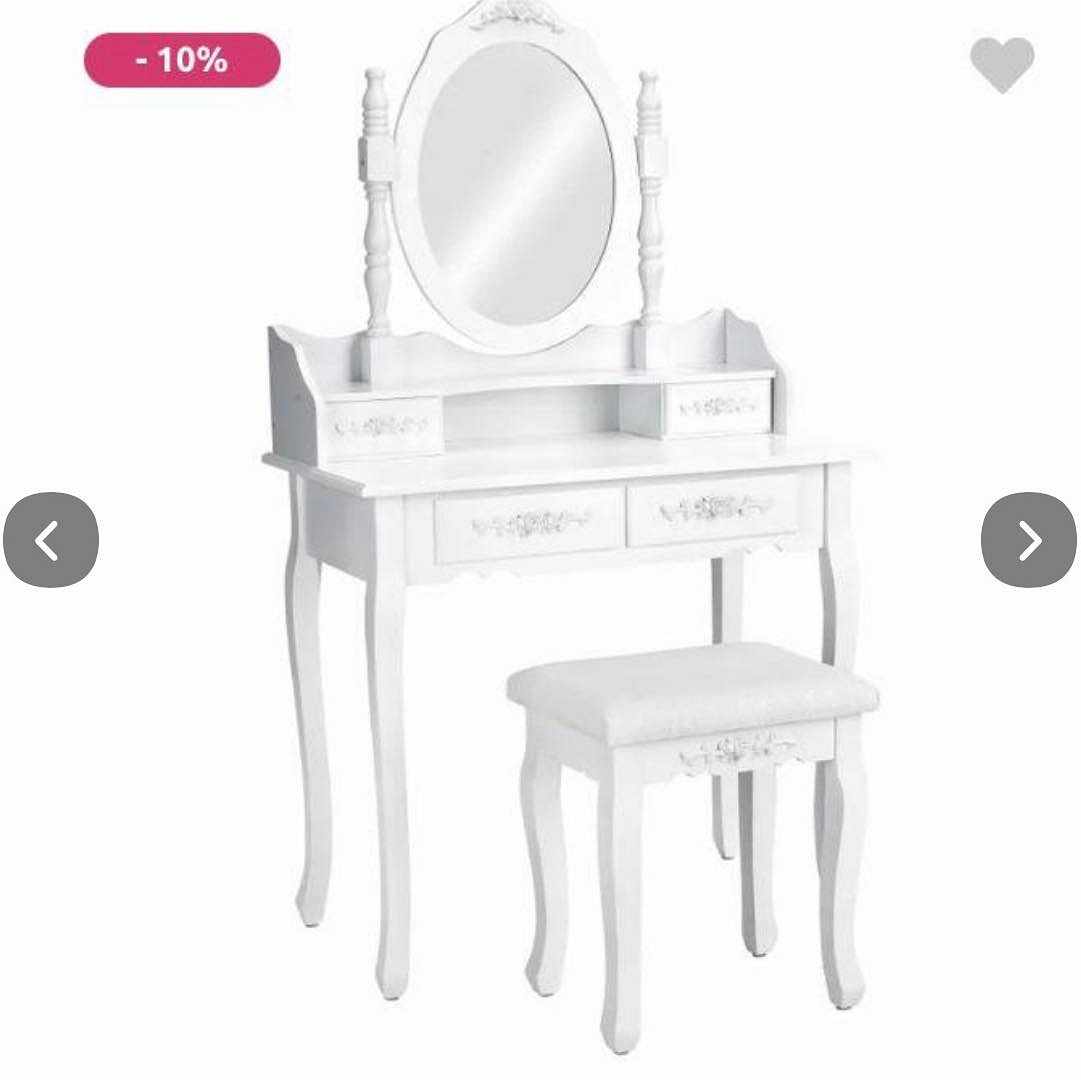Show the next product image
1081x1080 pixels.
pos(1028,540)
